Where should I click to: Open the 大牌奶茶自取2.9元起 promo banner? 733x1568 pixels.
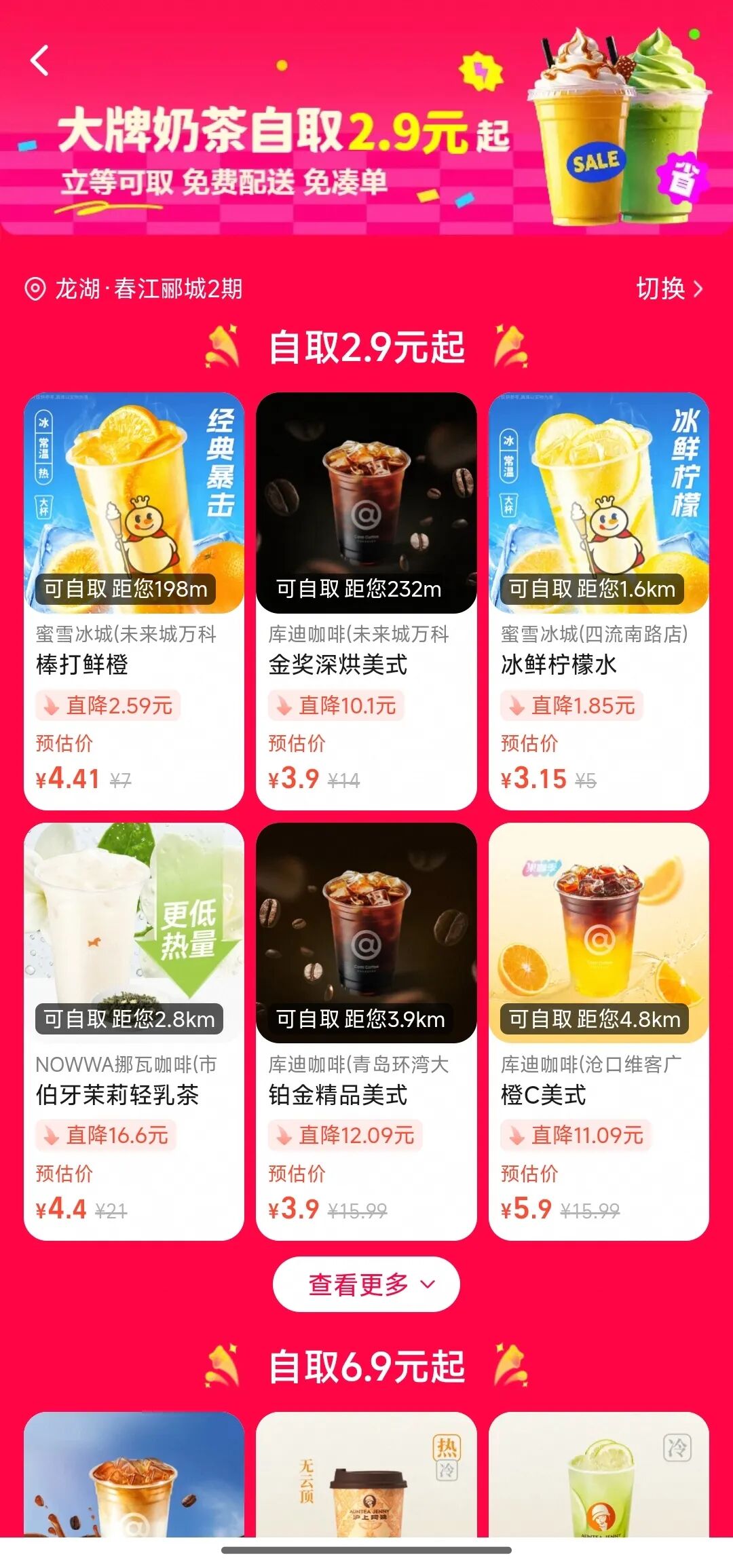[x=366, y=129]
